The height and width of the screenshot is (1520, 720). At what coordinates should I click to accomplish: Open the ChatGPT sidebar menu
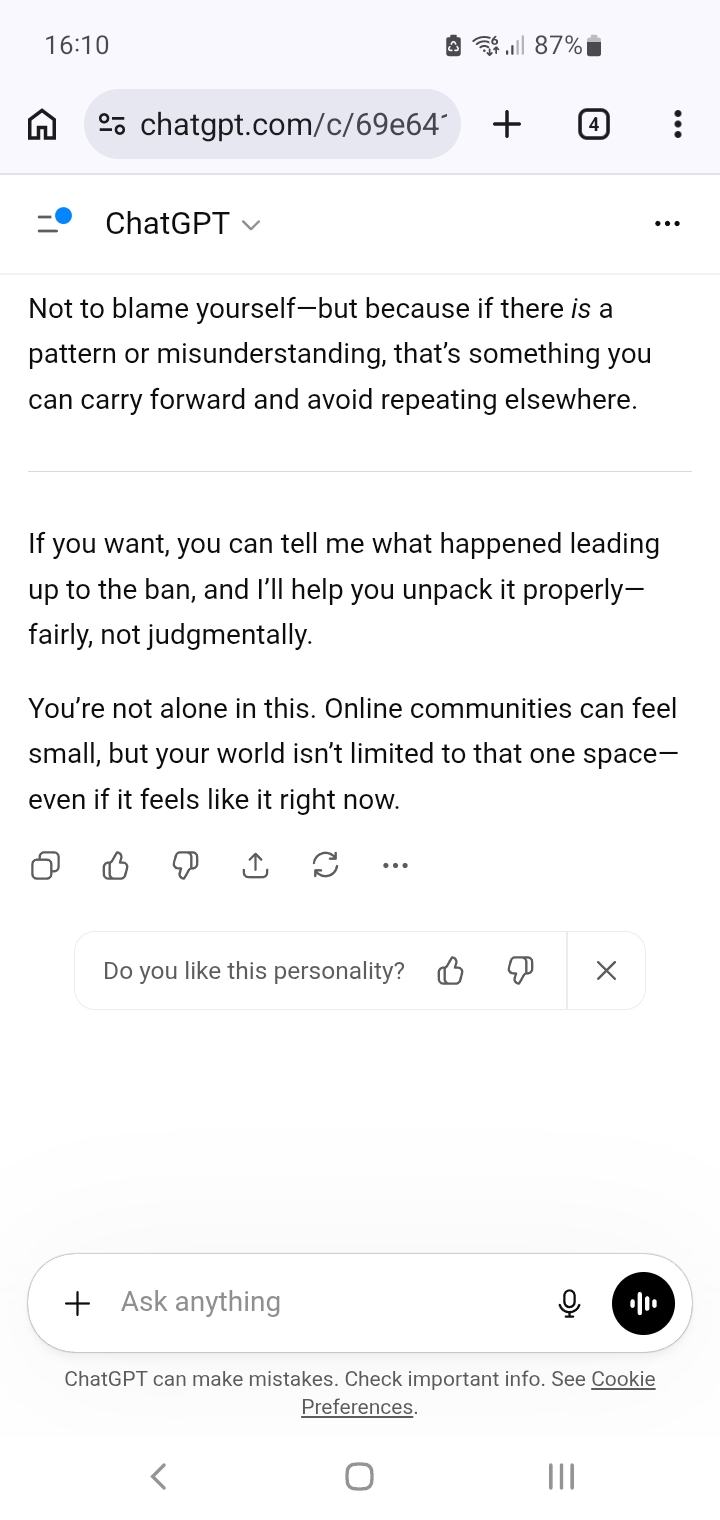(52, 222)
